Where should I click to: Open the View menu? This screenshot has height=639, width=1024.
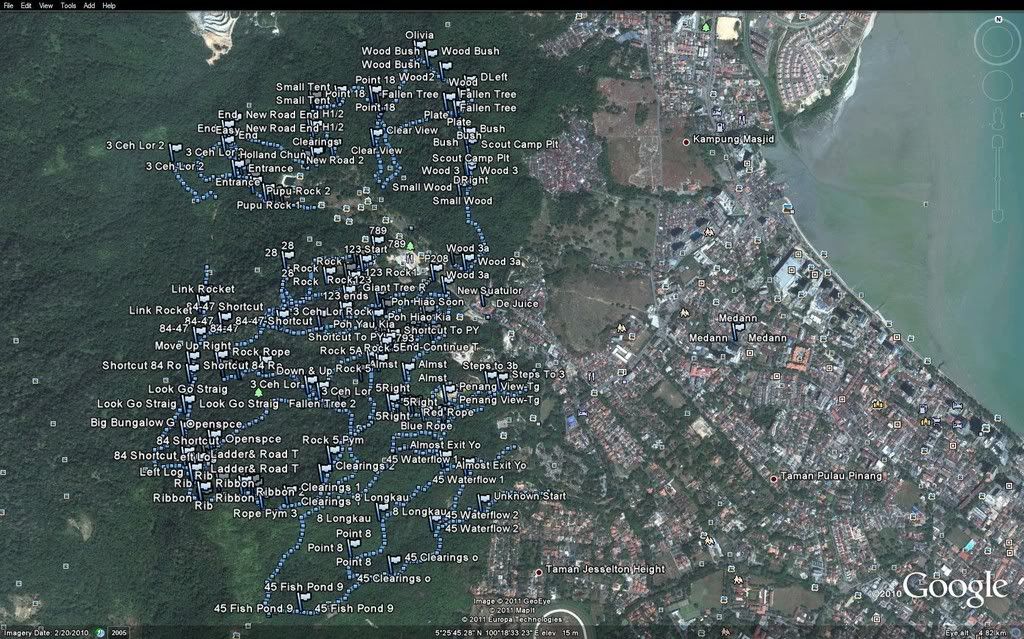click(x=47, y=5)
